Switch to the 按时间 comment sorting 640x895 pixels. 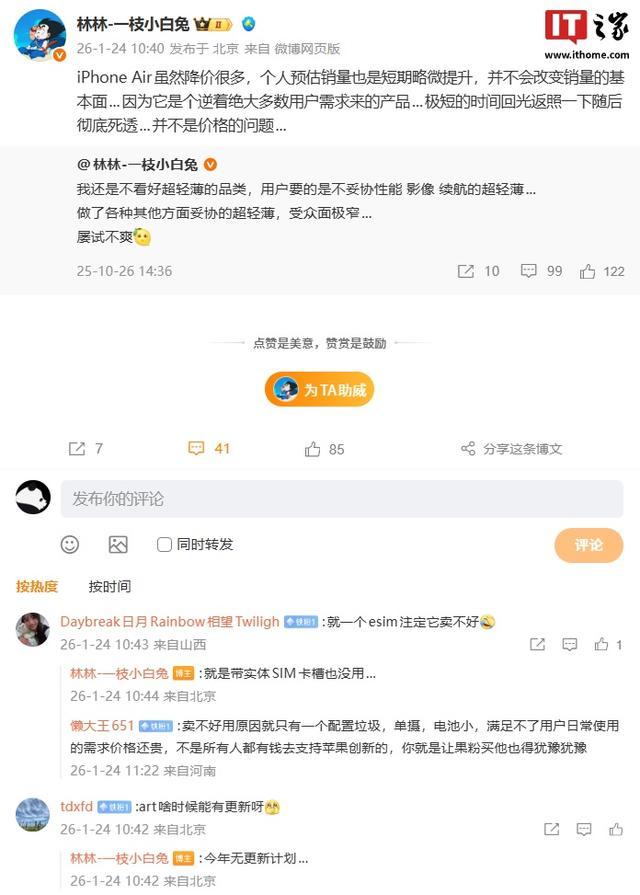pos(109,586)
